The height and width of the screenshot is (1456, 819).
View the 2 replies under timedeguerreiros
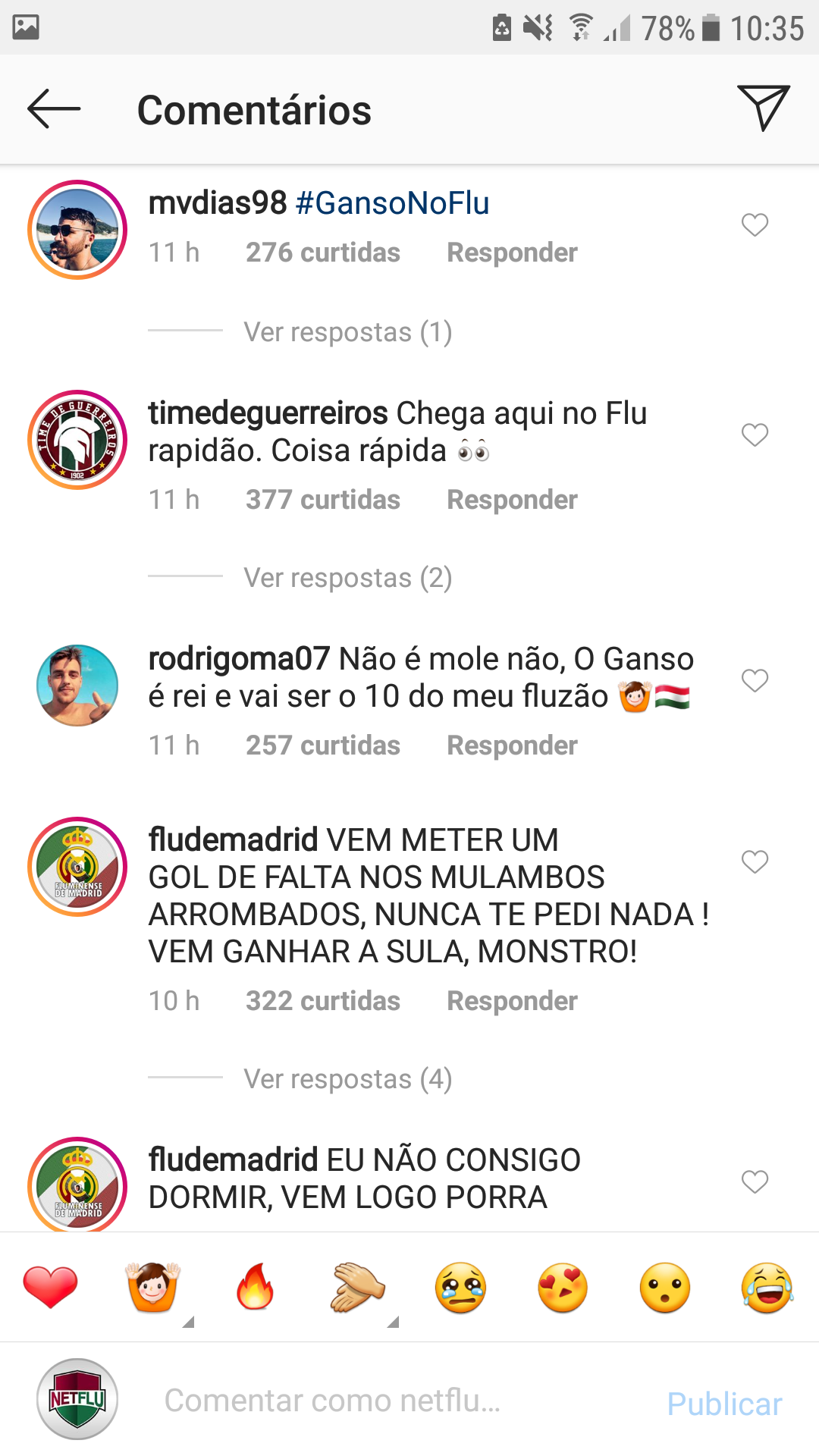tap(348, 577)
